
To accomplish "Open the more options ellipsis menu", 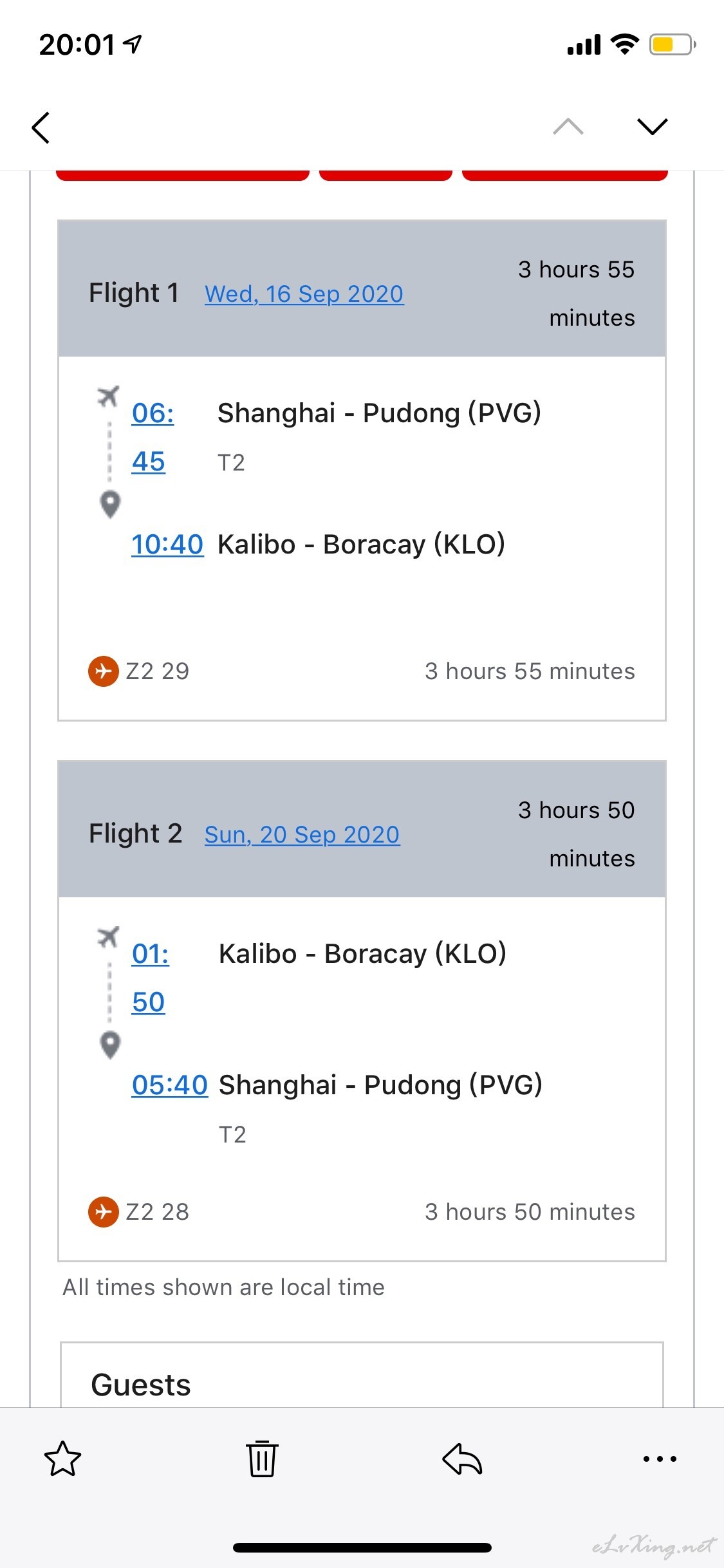I will [660, 1459].
